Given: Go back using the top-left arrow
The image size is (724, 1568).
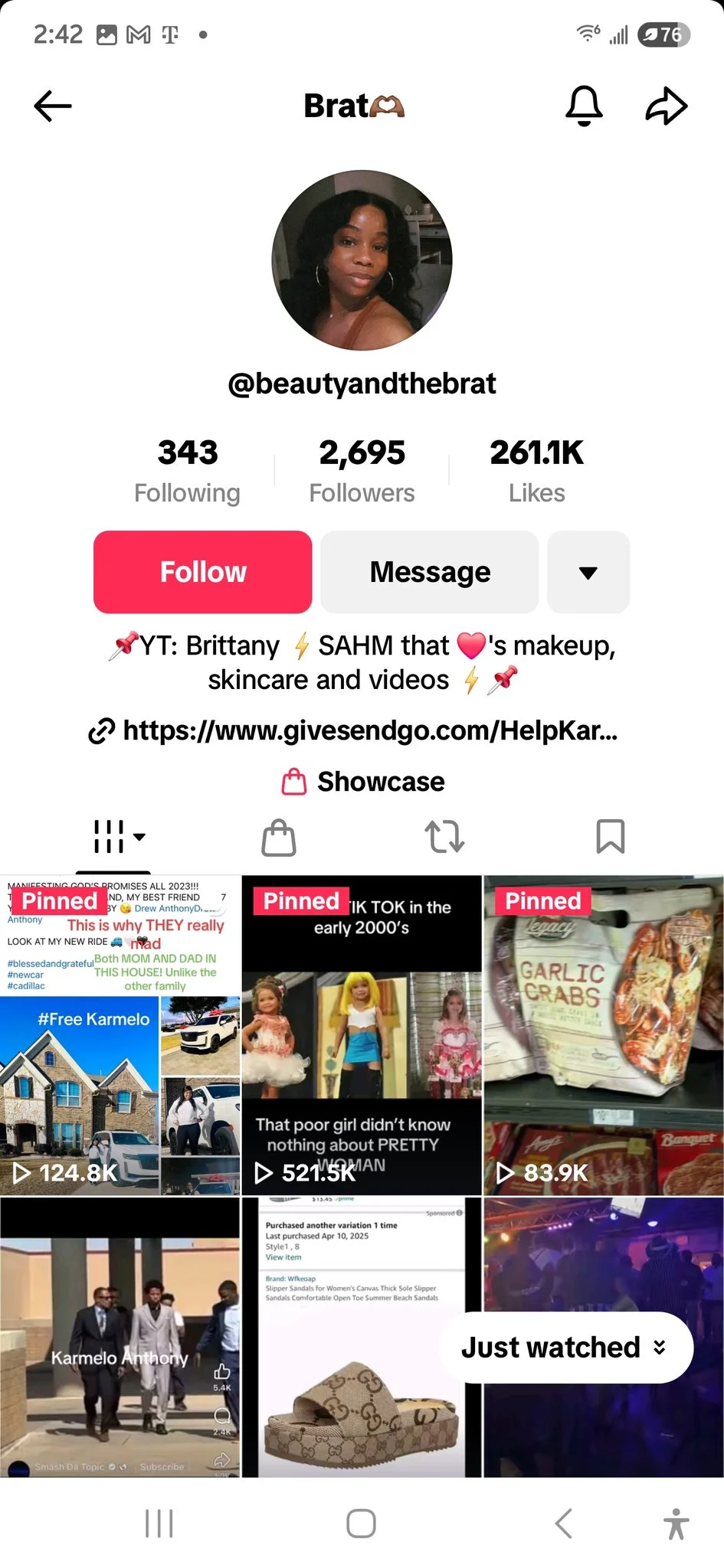Looking at the screenshot, I should tap(53, 106).
